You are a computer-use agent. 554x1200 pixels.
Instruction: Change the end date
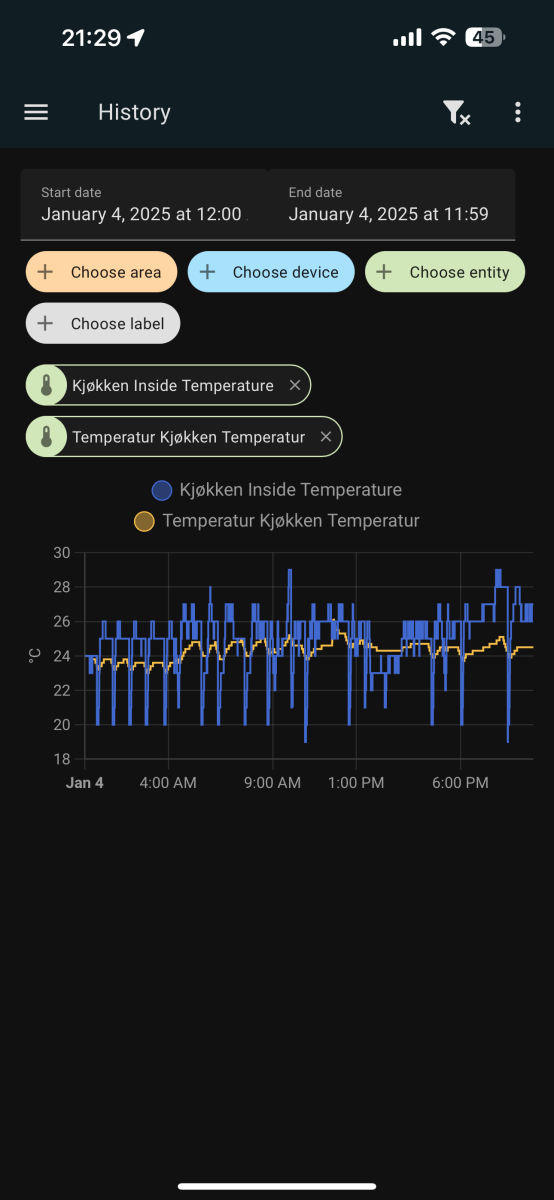[391, 204]
